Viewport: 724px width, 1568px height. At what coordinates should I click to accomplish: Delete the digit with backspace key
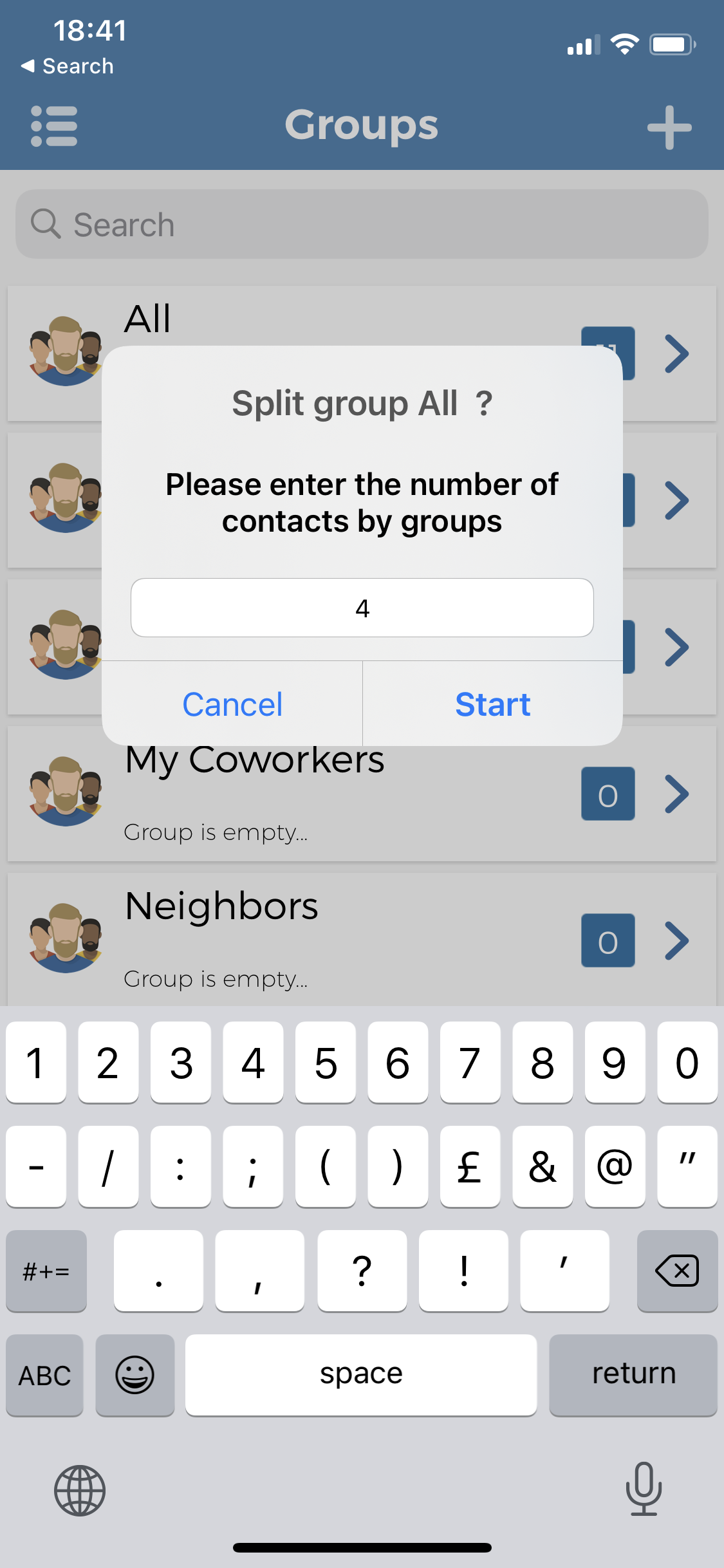point(676,1271)
